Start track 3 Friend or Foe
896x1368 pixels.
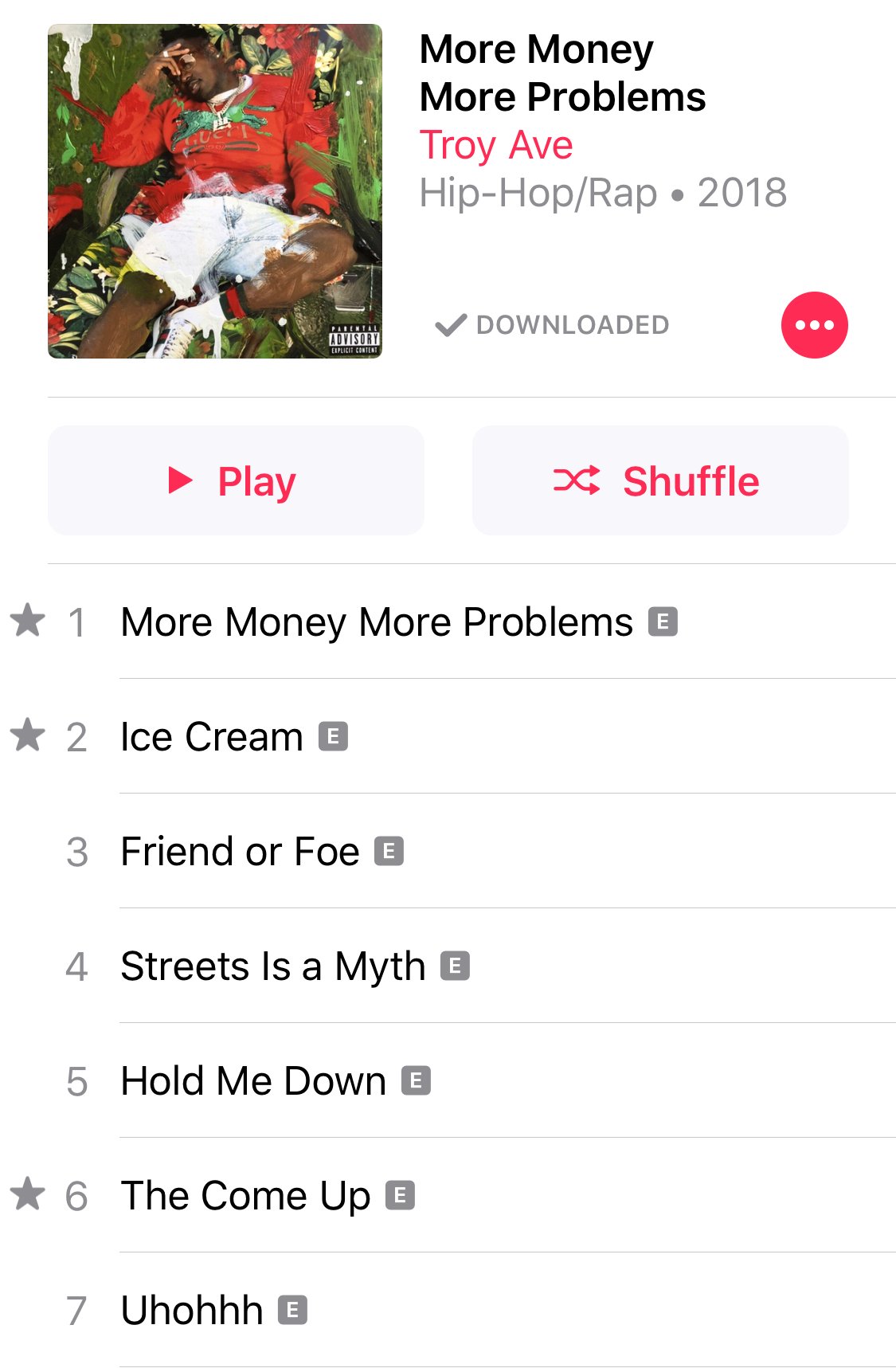tap(240, 852)
